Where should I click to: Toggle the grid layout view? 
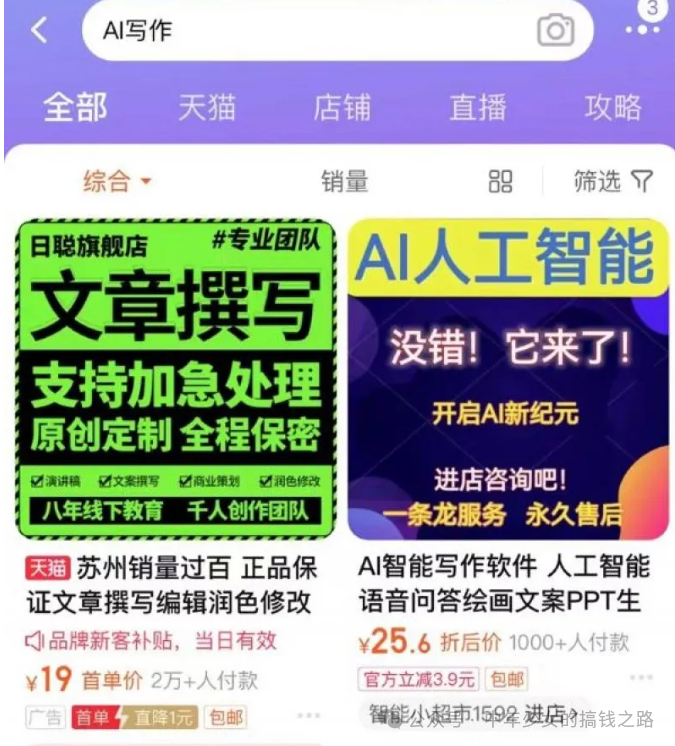tap(500, 181)
